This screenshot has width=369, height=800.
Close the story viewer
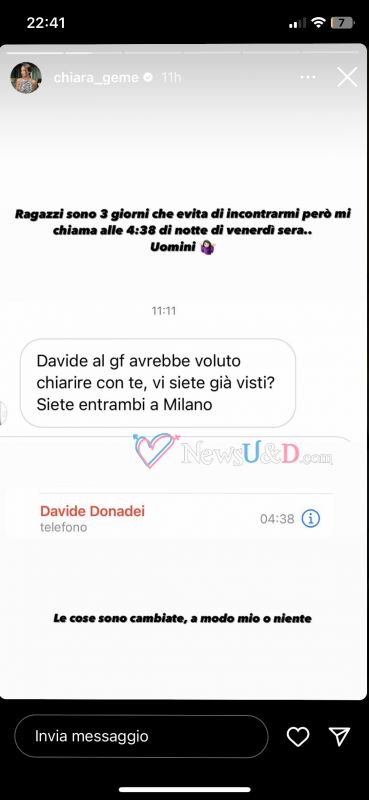(347, 78)
